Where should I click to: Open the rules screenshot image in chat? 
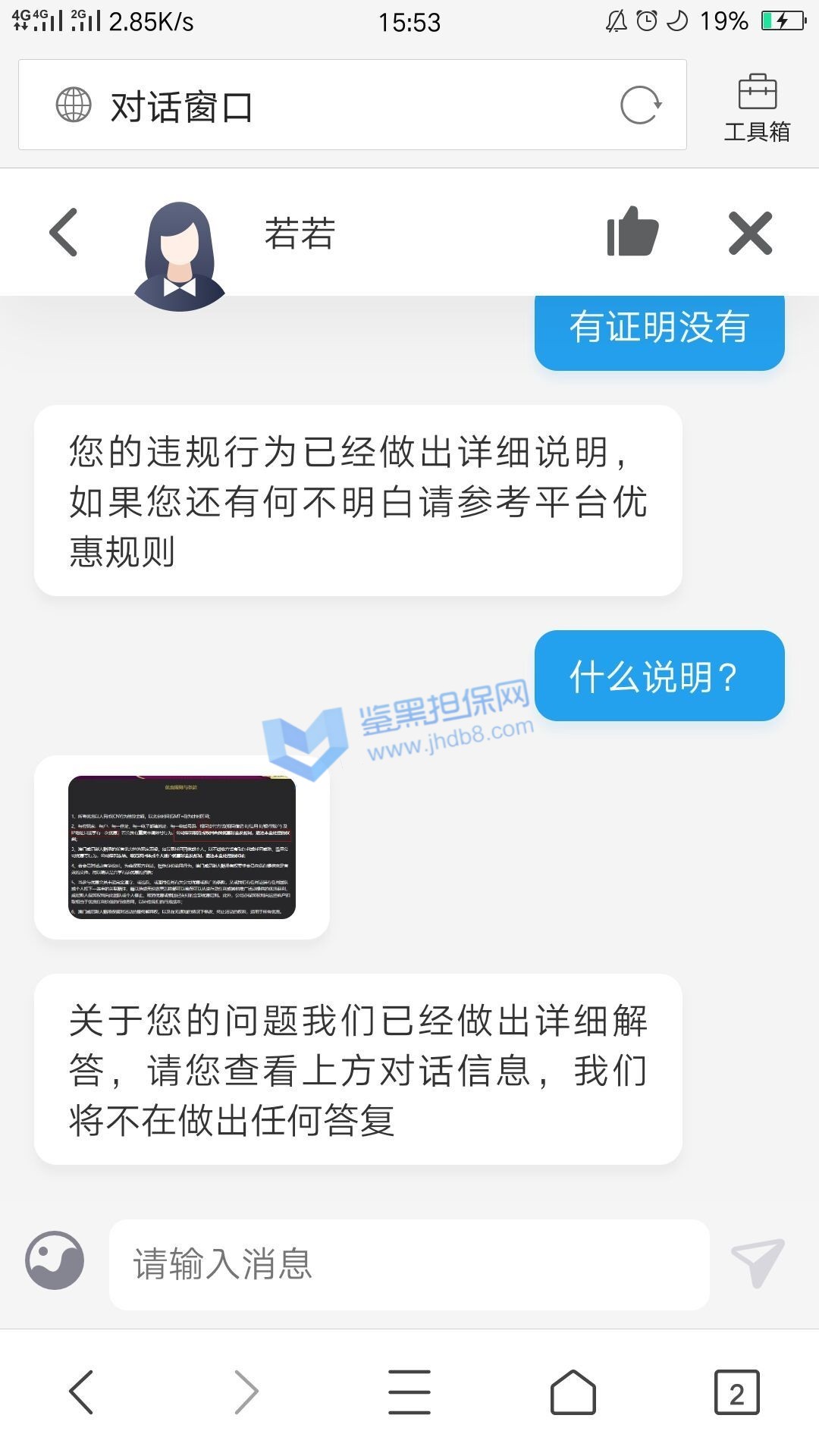click(182, 847)
